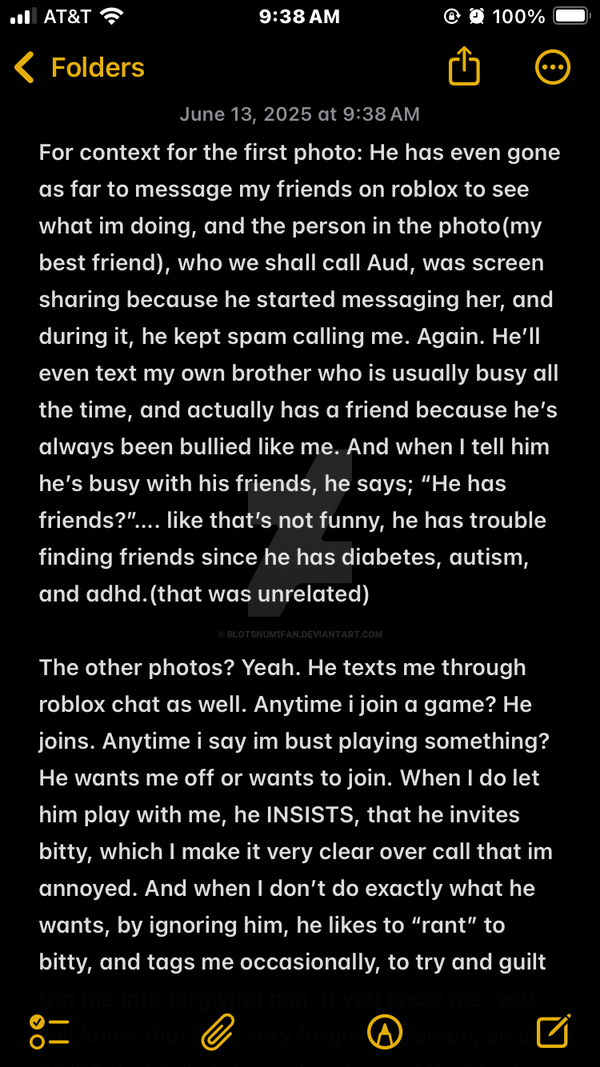Open the more options menu
Image resolution: width=600 pixels, height=1067 pixels.
point(552,67)
